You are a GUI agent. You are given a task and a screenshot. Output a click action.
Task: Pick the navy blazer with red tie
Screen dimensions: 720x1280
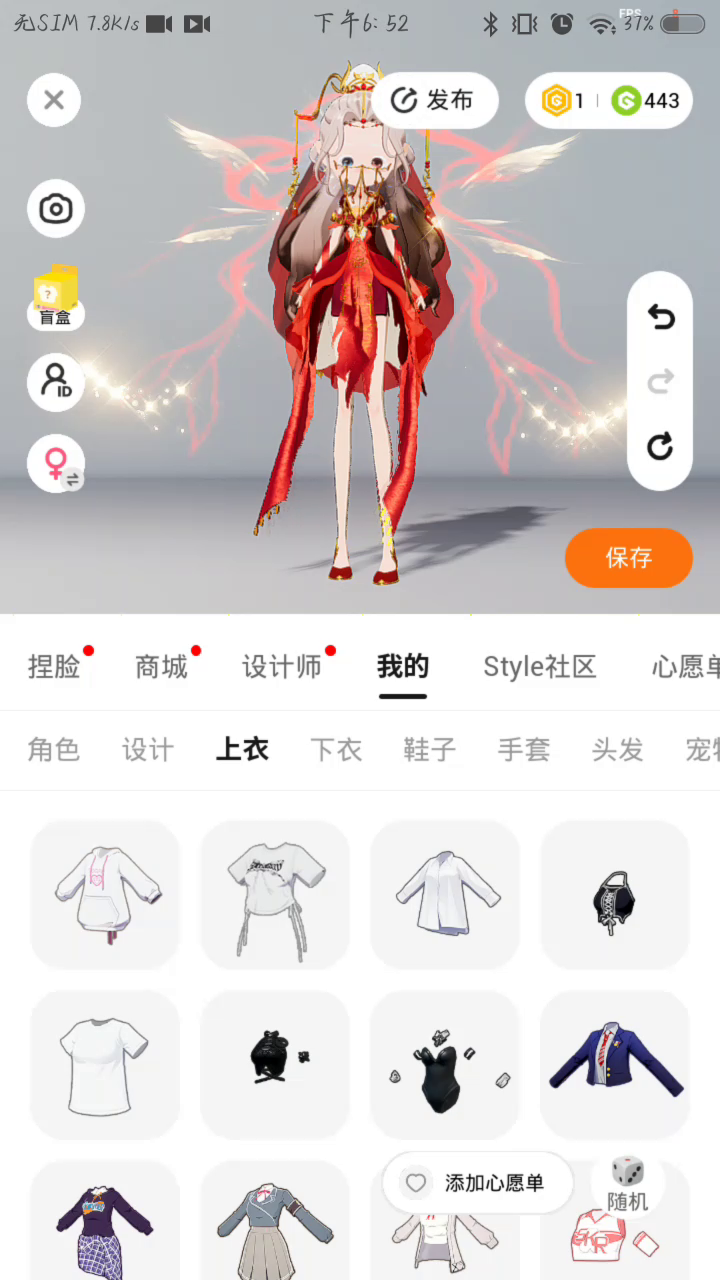615,1064
